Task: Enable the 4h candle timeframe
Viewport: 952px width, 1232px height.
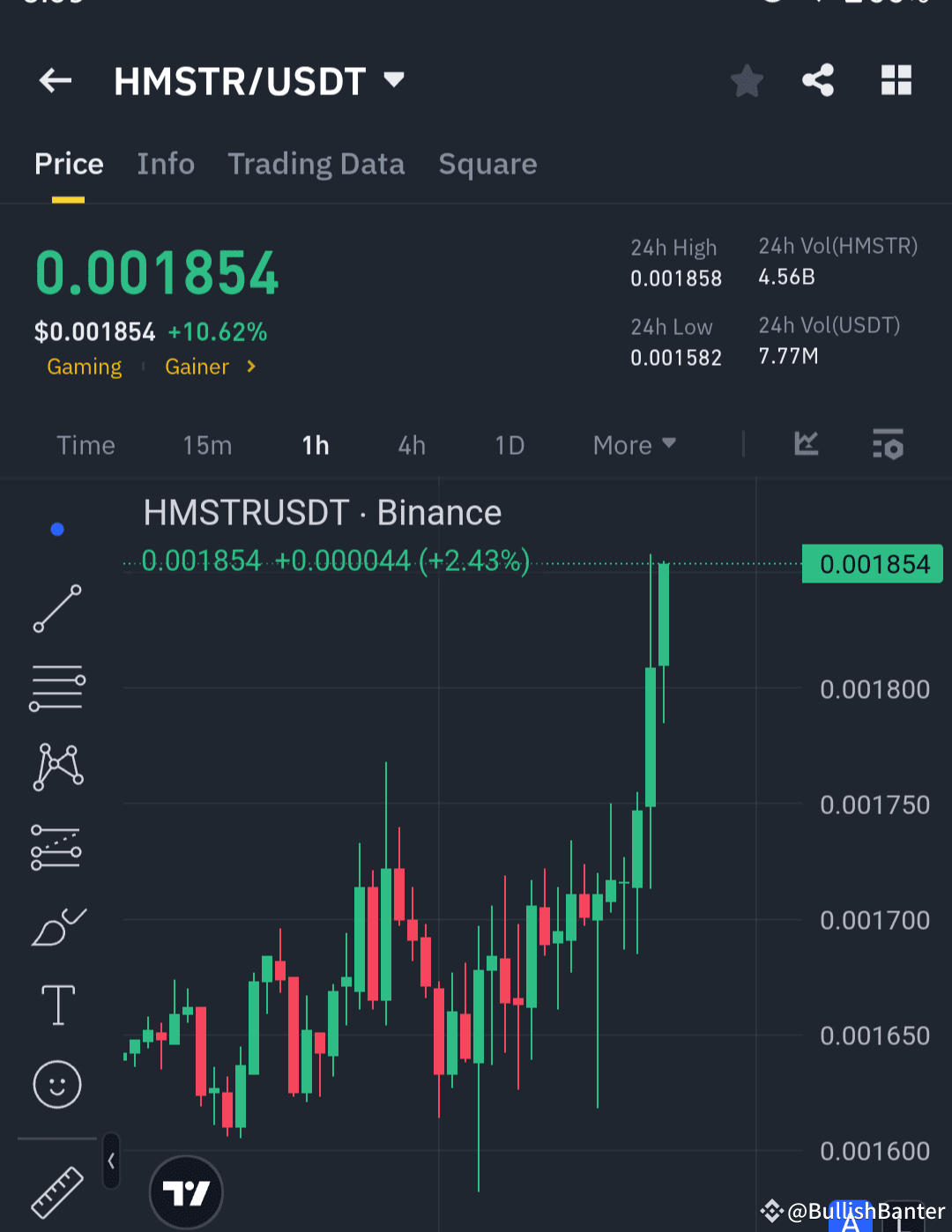Action: coord(411,445)
